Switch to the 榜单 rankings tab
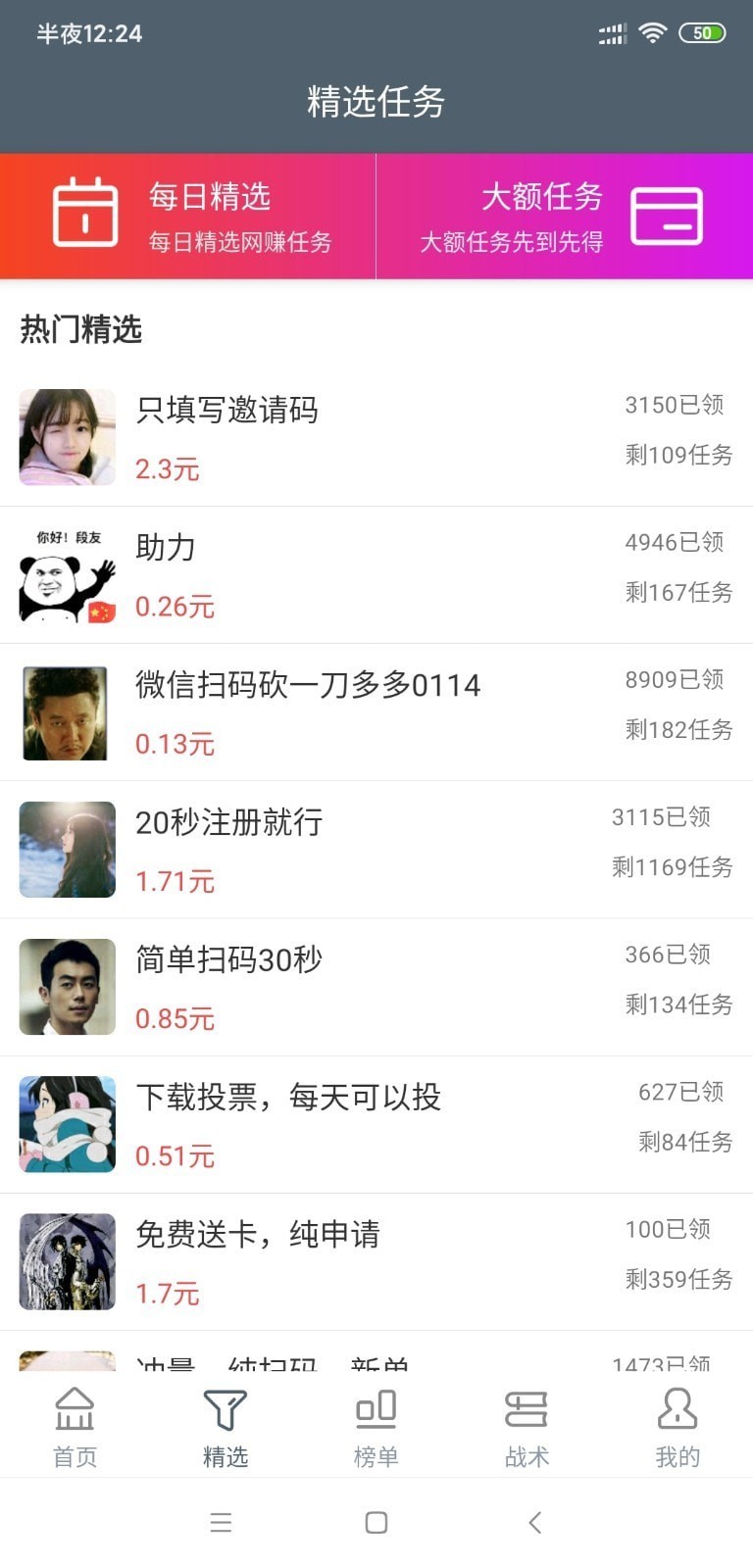The height and width of the screenshot is (1568, 753). pyautogui.click(x=376, y=1427)
